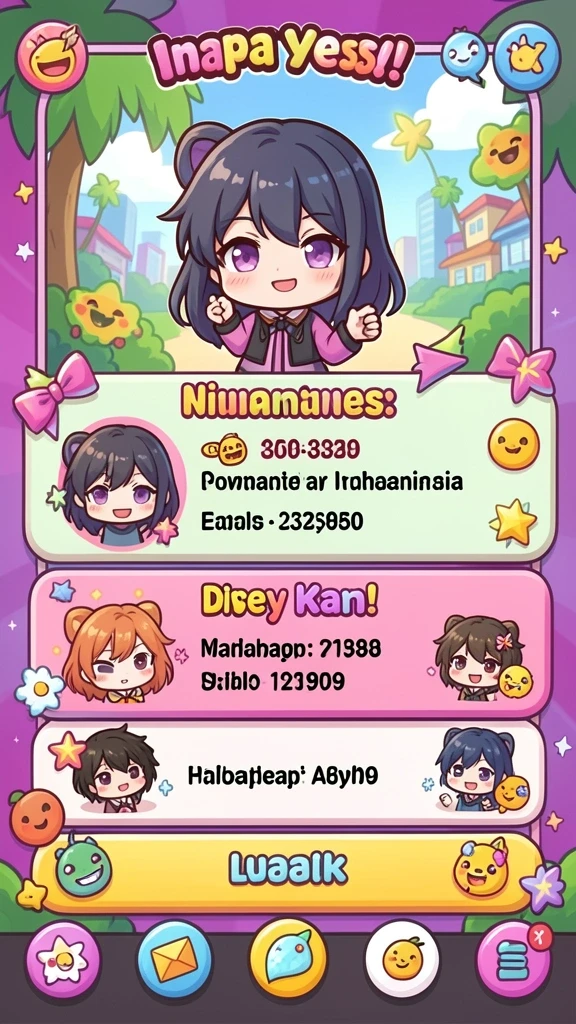
Task: Select the star flower icon in the bottom bar
Action: tap(63, 959)
